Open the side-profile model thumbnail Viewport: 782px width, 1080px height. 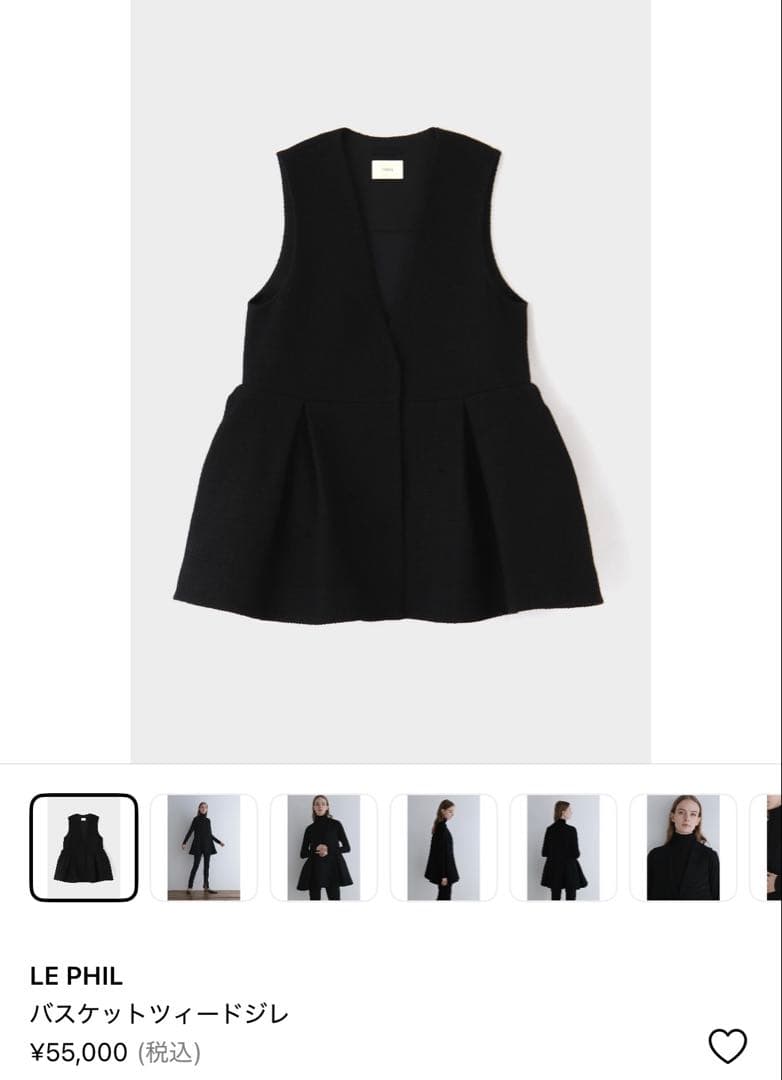[443, 848]
